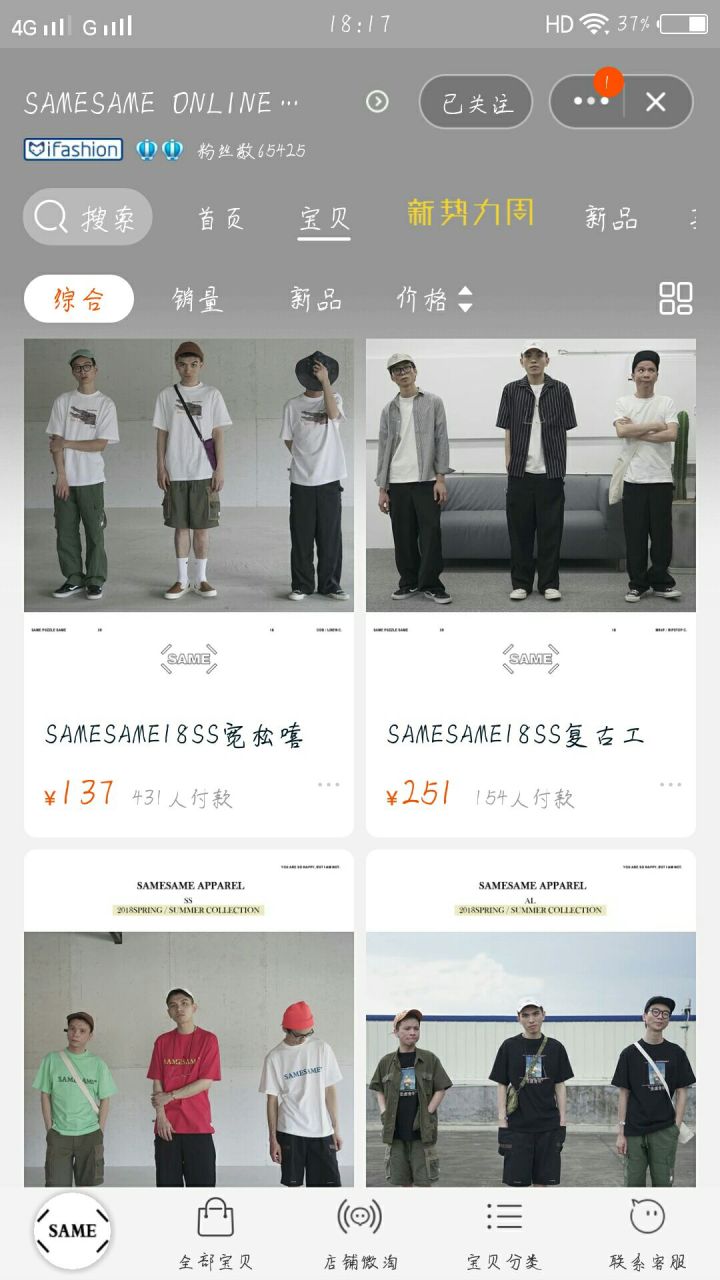Screen dimensions: 720x1280
Task: Tap the 已关注 following button
Action: click(476, 102)
